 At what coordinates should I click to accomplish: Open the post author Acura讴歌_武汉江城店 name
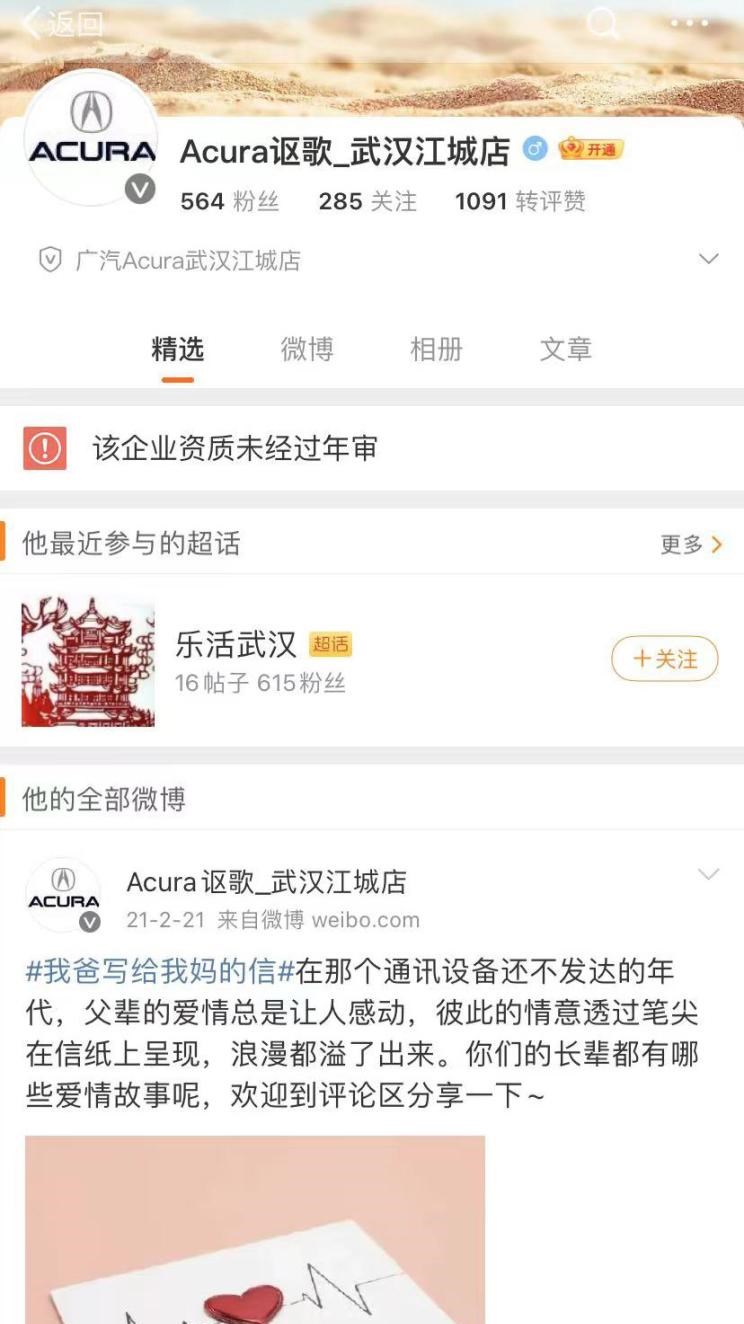(267, 882)
